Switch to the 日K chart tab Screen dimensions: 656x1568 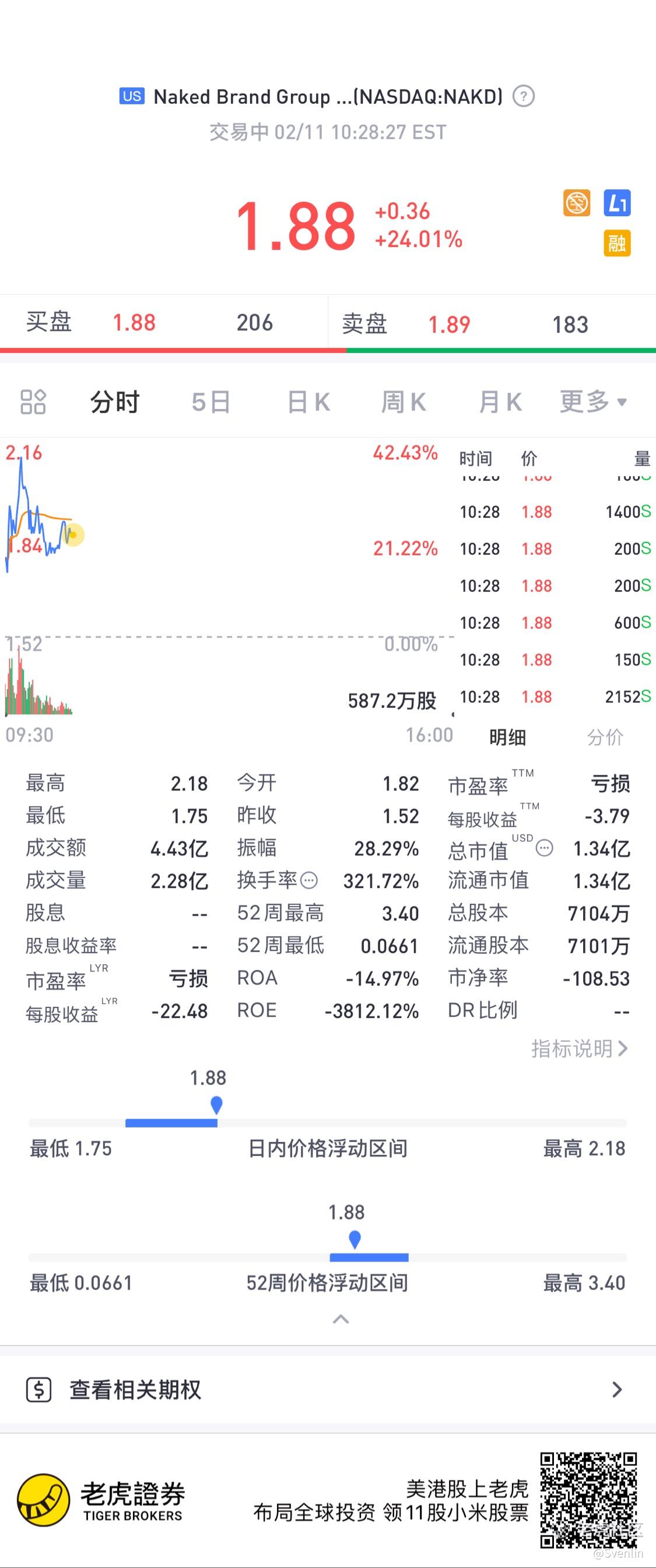coord(308,401)
